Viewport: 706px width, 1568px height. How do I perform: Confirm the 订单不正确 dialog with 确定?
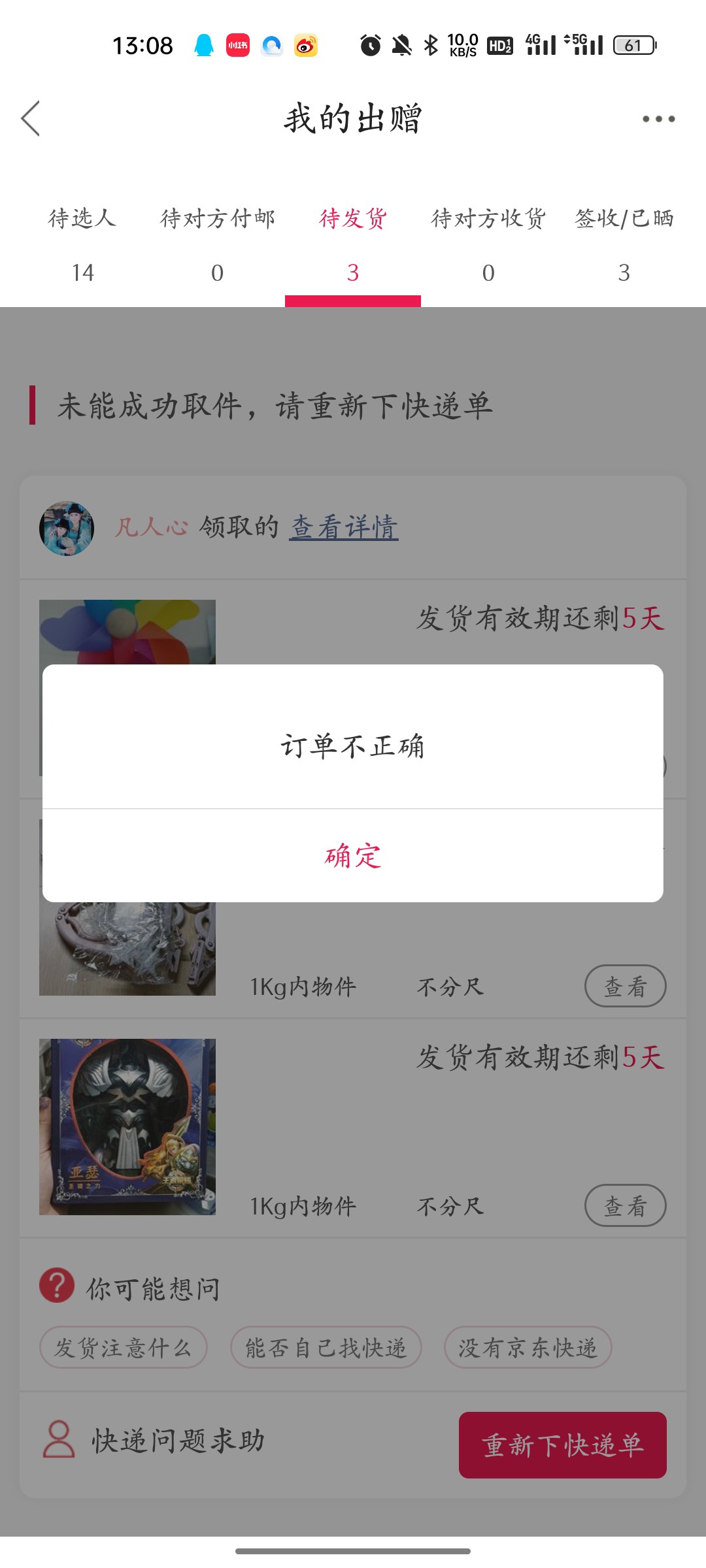click(353, 856)
